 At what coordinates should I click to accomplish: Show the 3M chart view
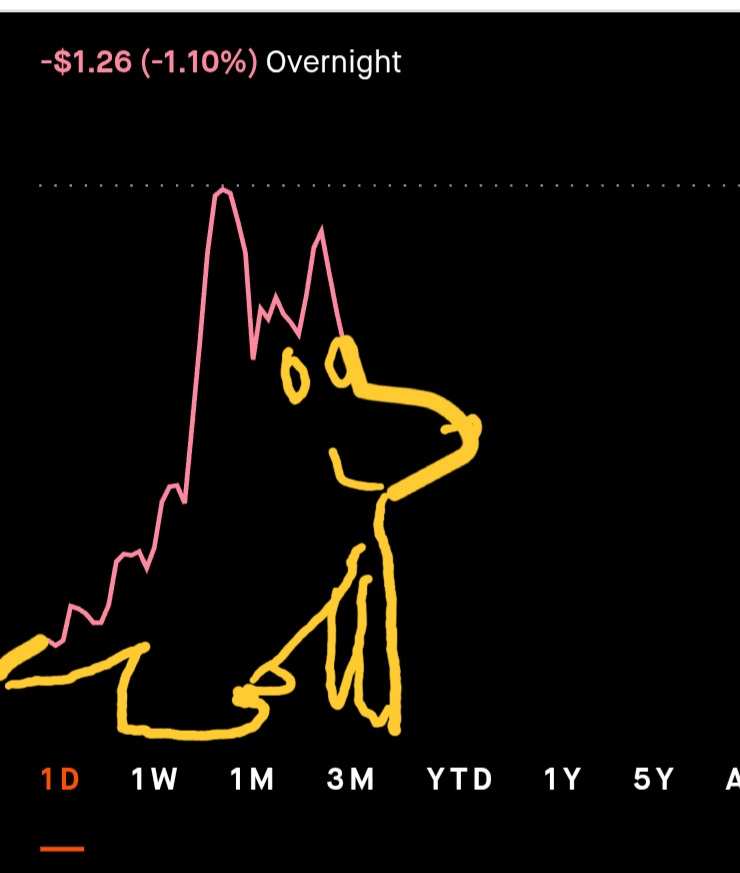coord(350,780)
